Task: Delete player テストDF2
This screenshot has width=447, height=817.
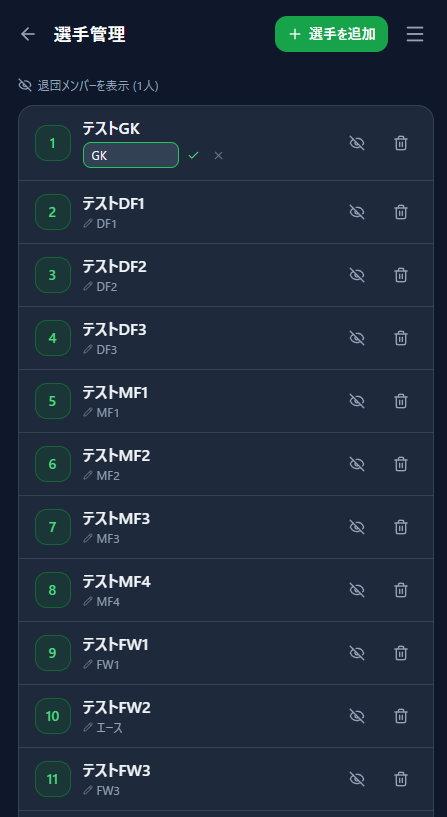Action: click(x=401, y=275)
